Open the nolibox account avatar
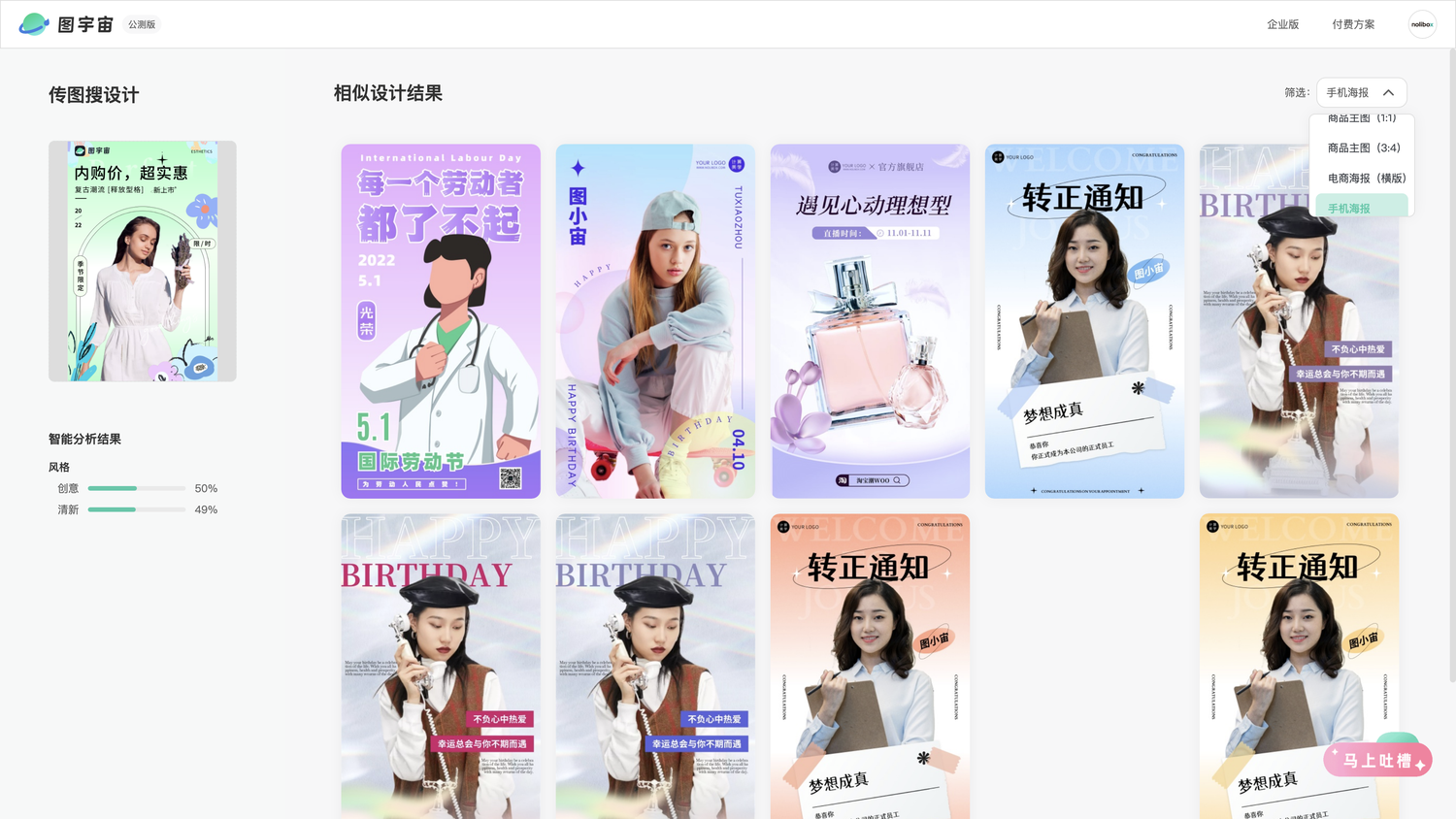 (1422, 24)
